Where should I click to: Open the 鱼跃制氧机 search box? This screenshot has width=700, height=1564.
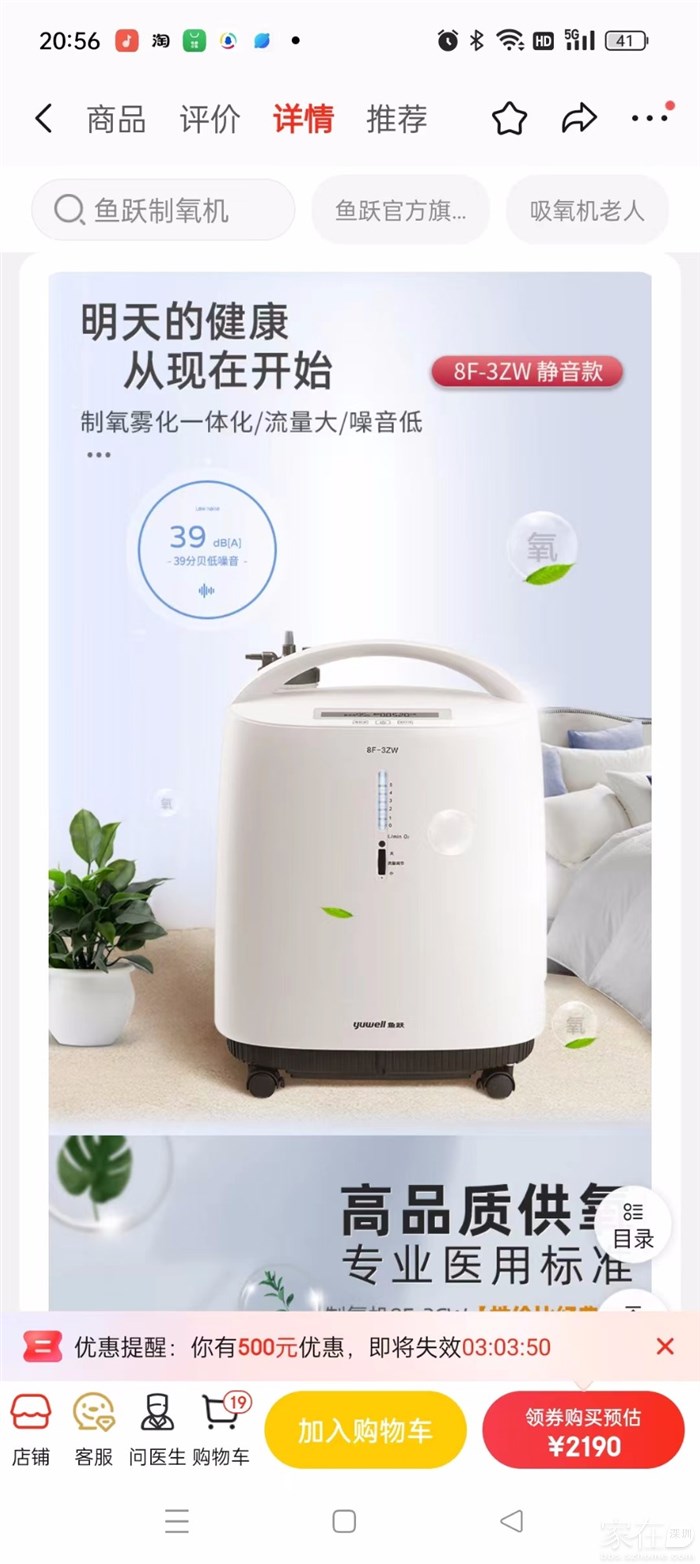click(x=163, y=210)
